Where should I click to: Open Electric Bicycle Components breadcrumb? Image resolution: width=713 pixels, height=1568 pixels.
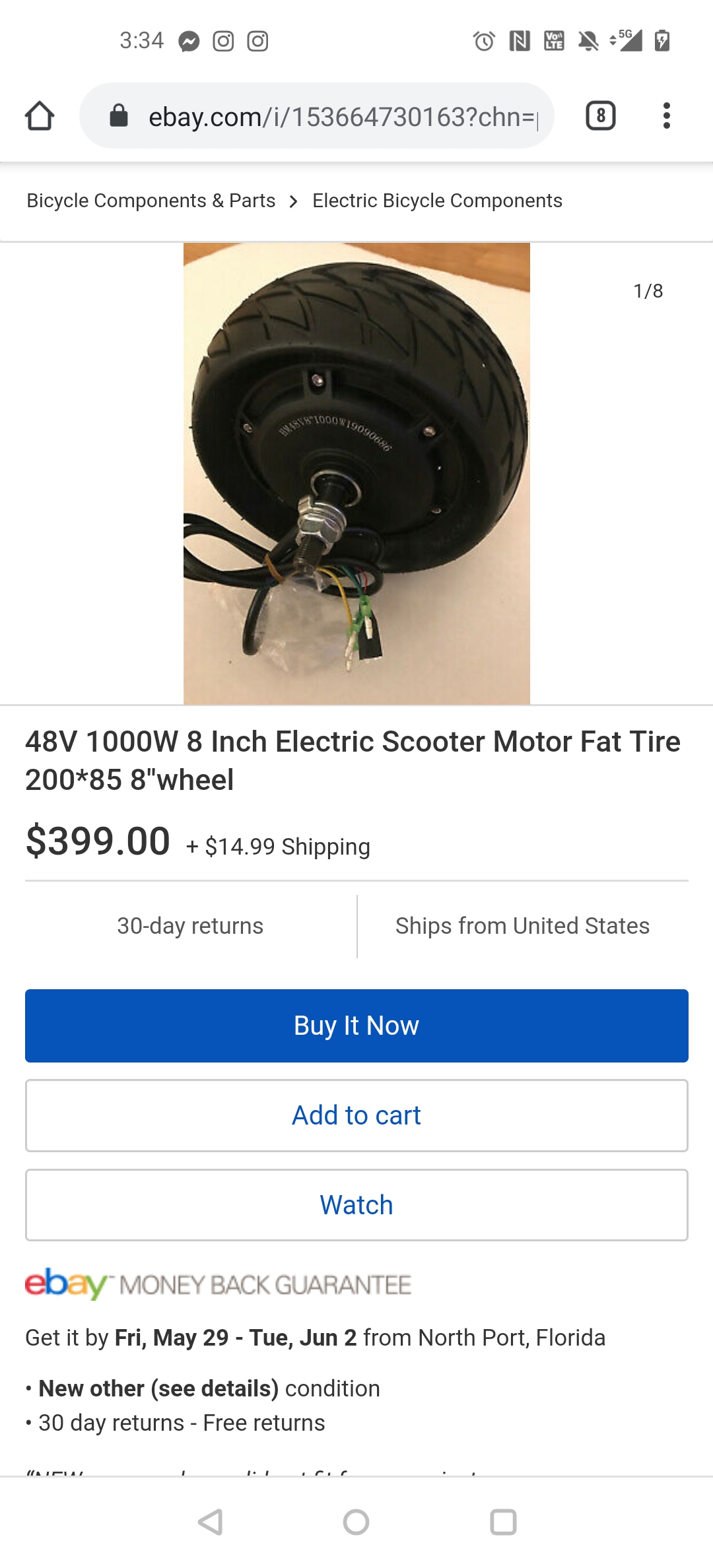click(437, 201)
